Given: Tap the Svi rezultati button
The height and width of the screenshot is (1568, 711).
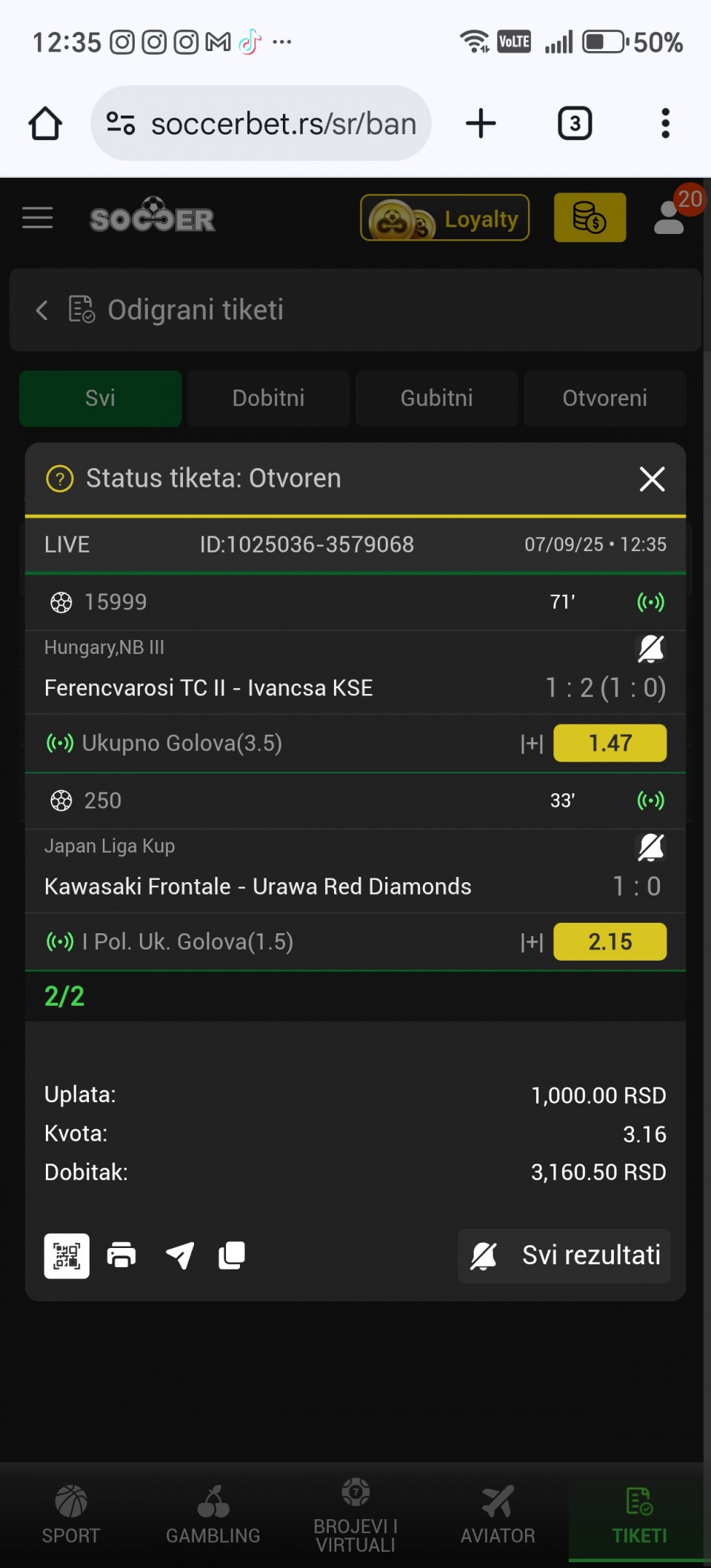Looking at the screenshot, I should (x=564, y=1255).
